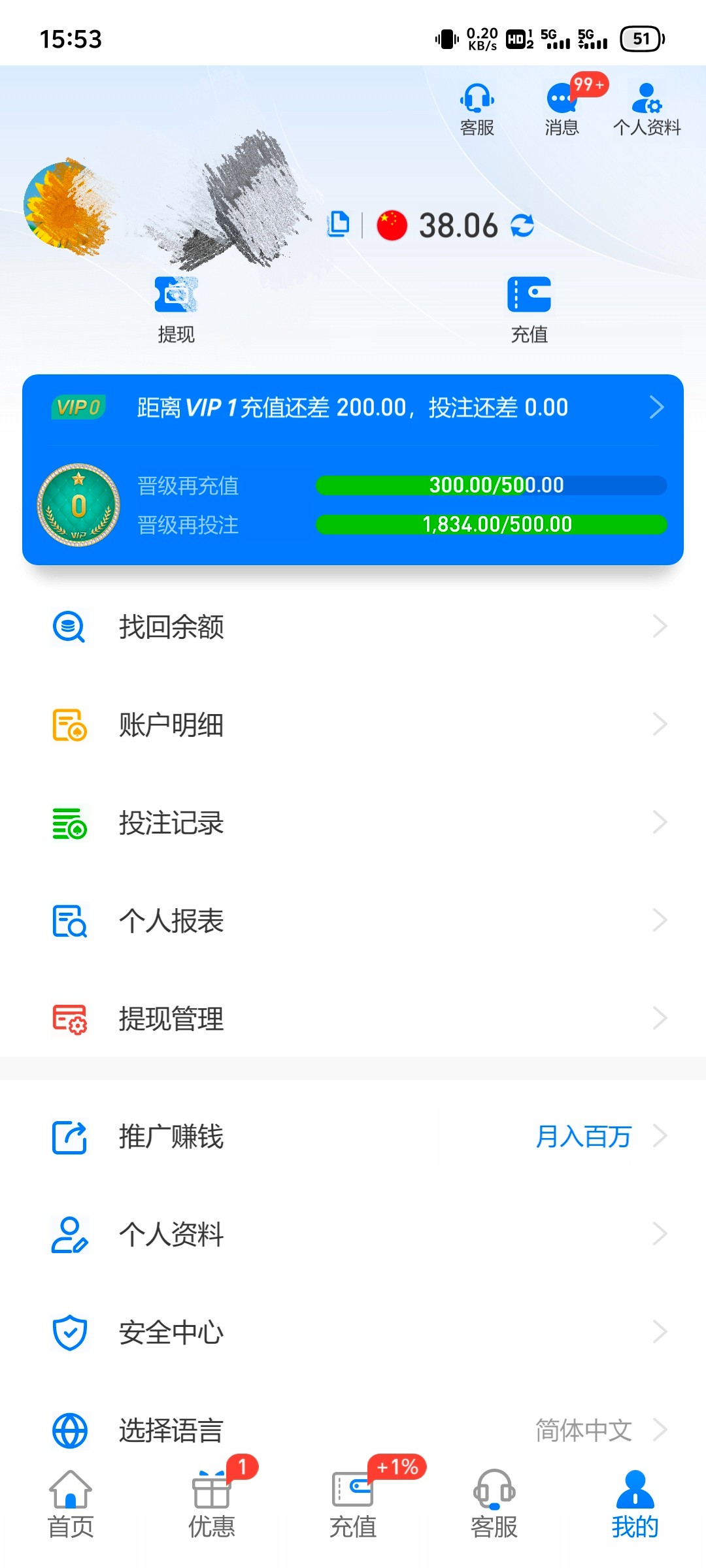This screenshot has height=1568, width=706.
Task: Tap the 提现 withdraw button
Action: pos(176,309)
